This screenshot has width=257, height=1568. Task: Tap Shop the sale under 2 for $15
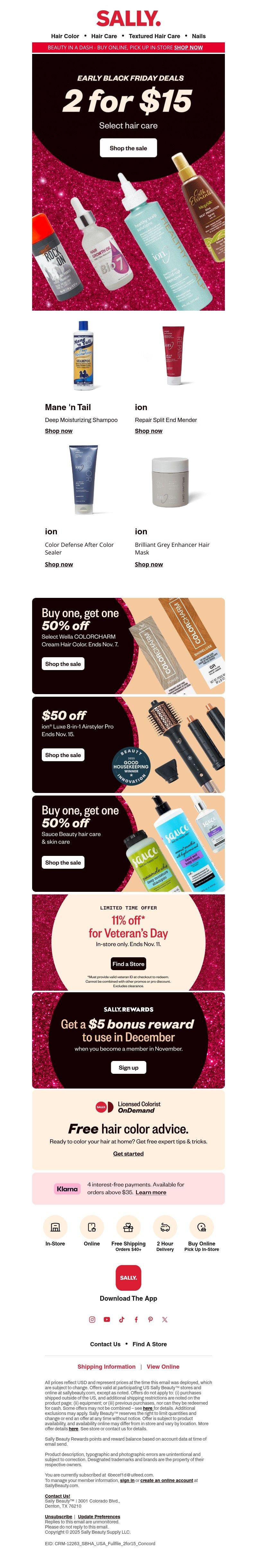tap(128, 148)
